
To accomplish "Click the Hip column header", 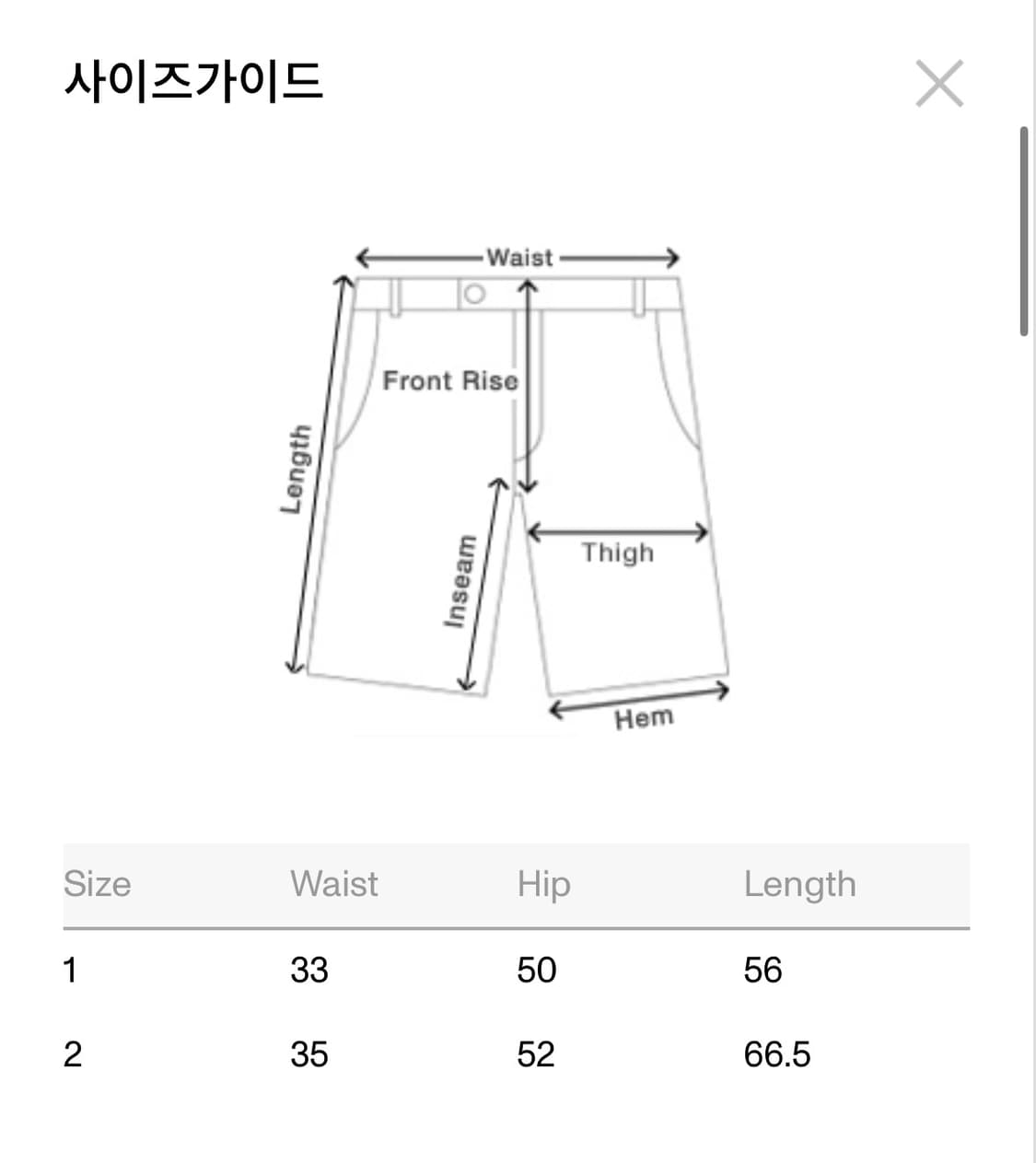I will (541, 884).
